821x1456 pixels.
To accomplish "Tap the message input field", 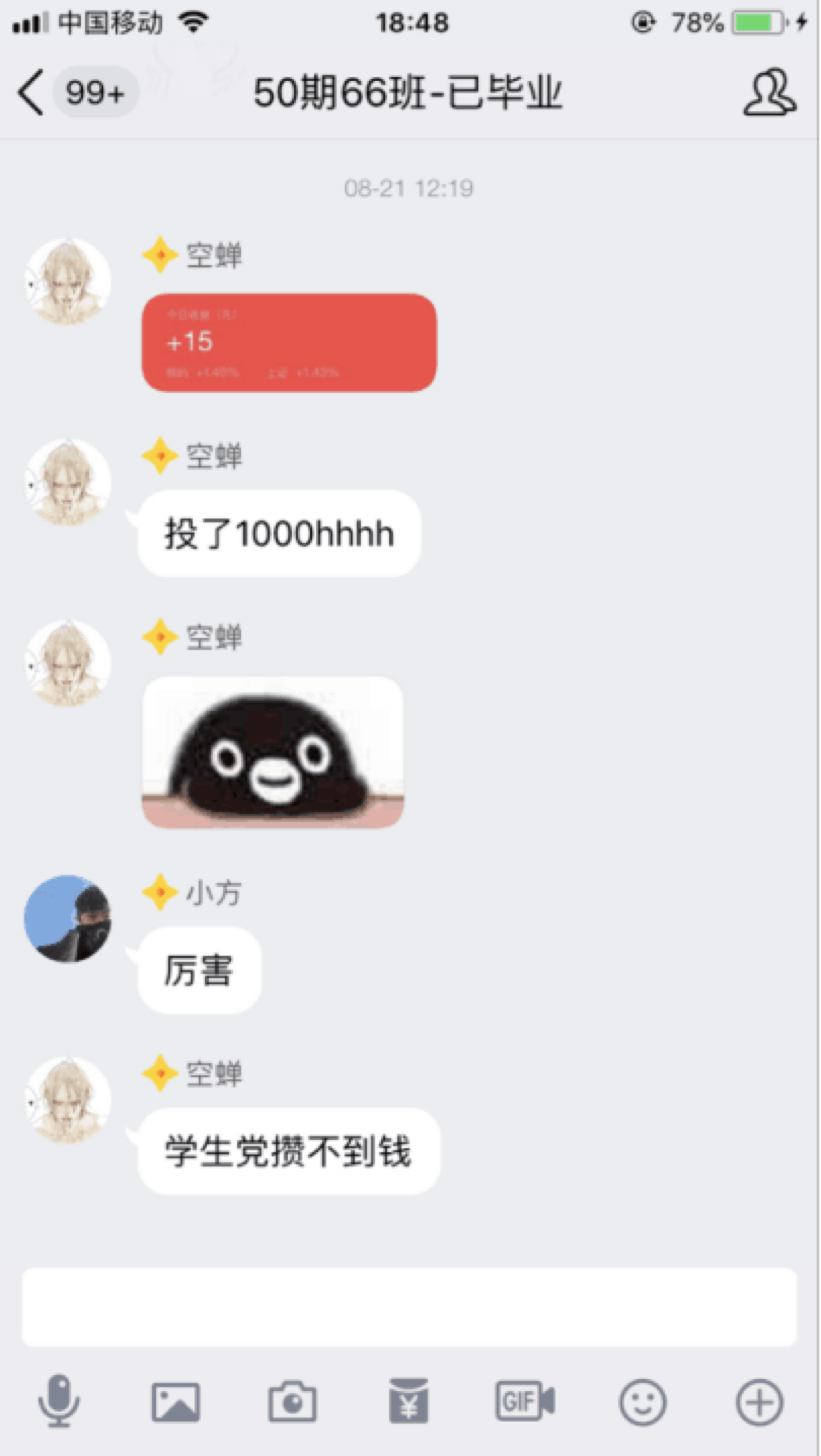I will point(410,1307).
